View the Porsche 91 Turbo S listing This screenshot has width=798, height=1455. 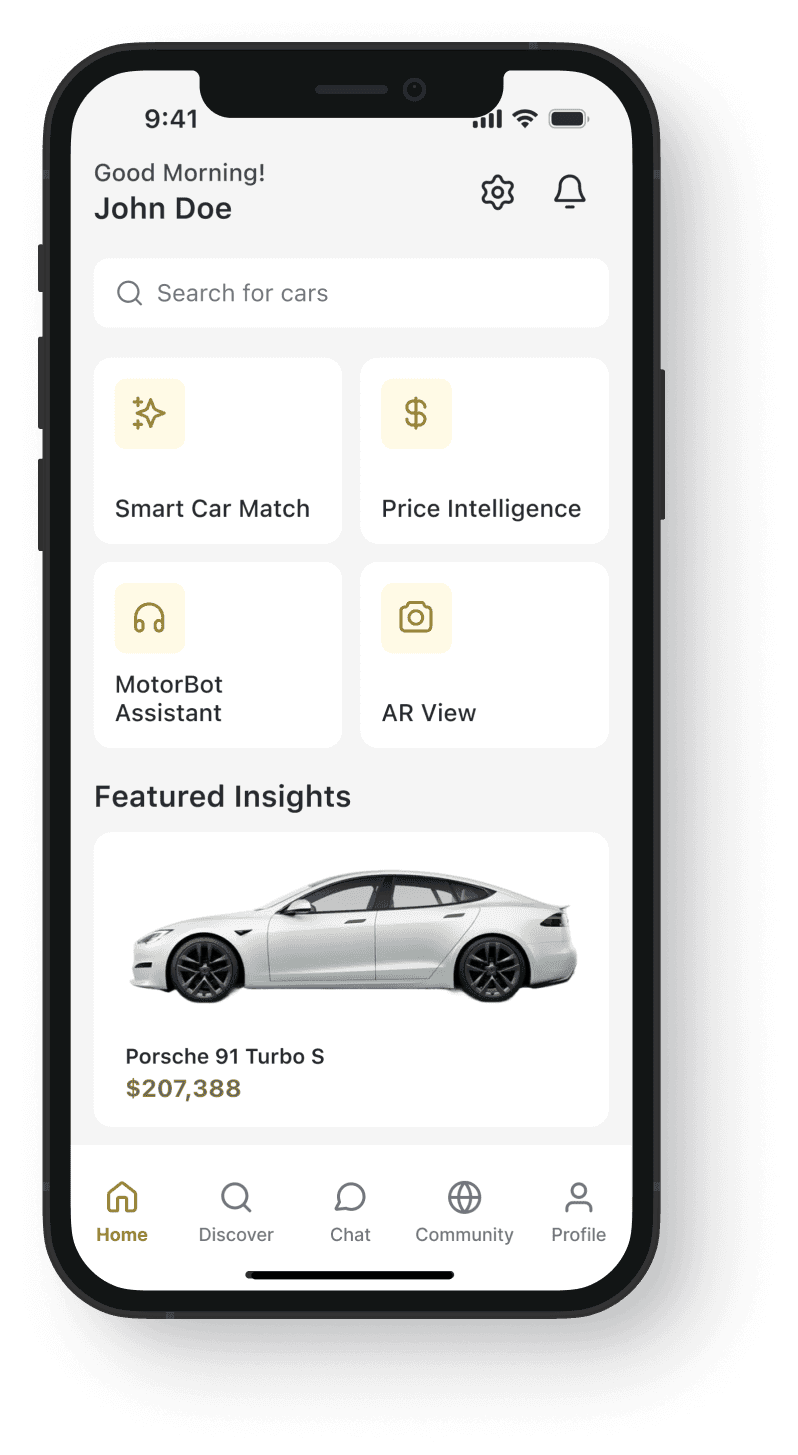coord(351,979)
